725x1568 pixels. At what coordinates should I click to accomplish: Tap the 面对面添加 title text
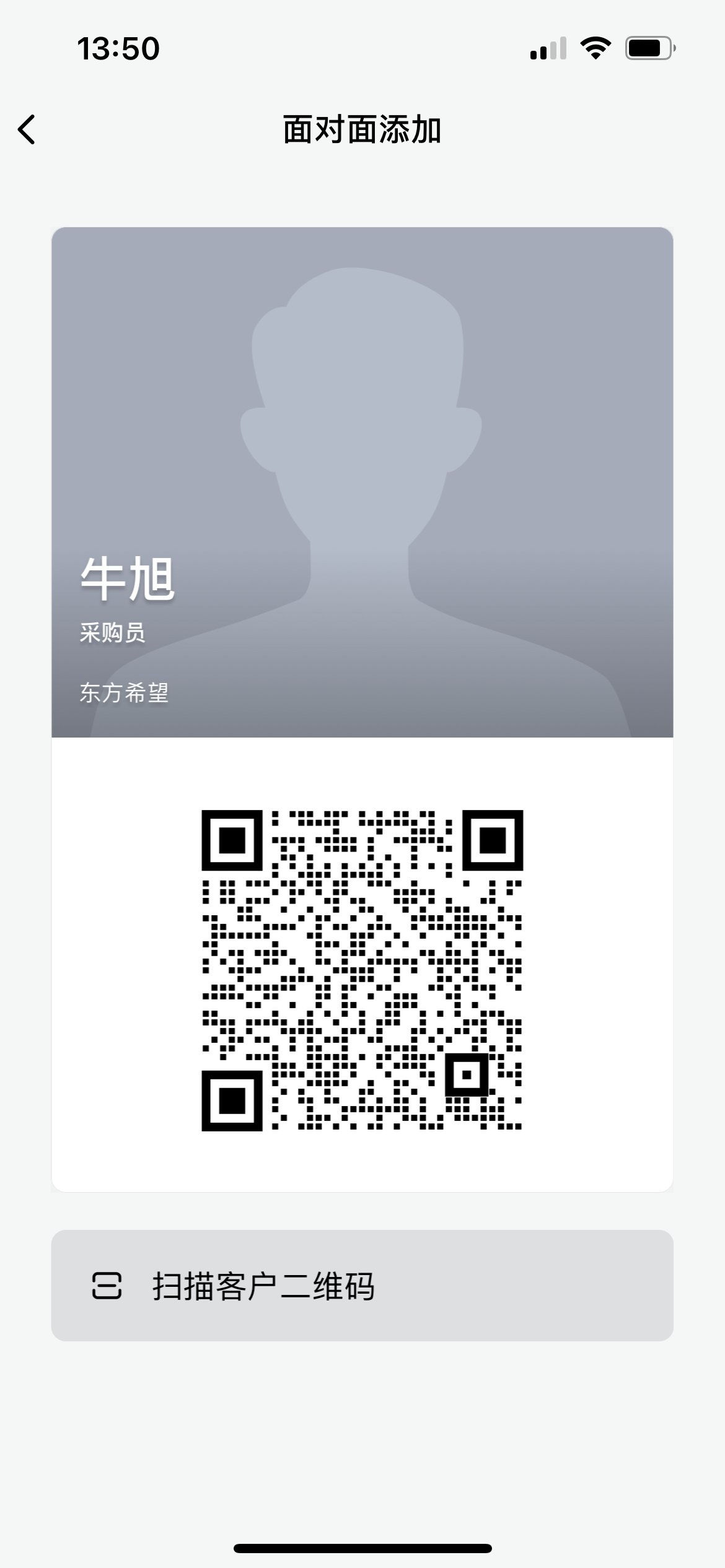pyautogui.click(x=362, y=129)
